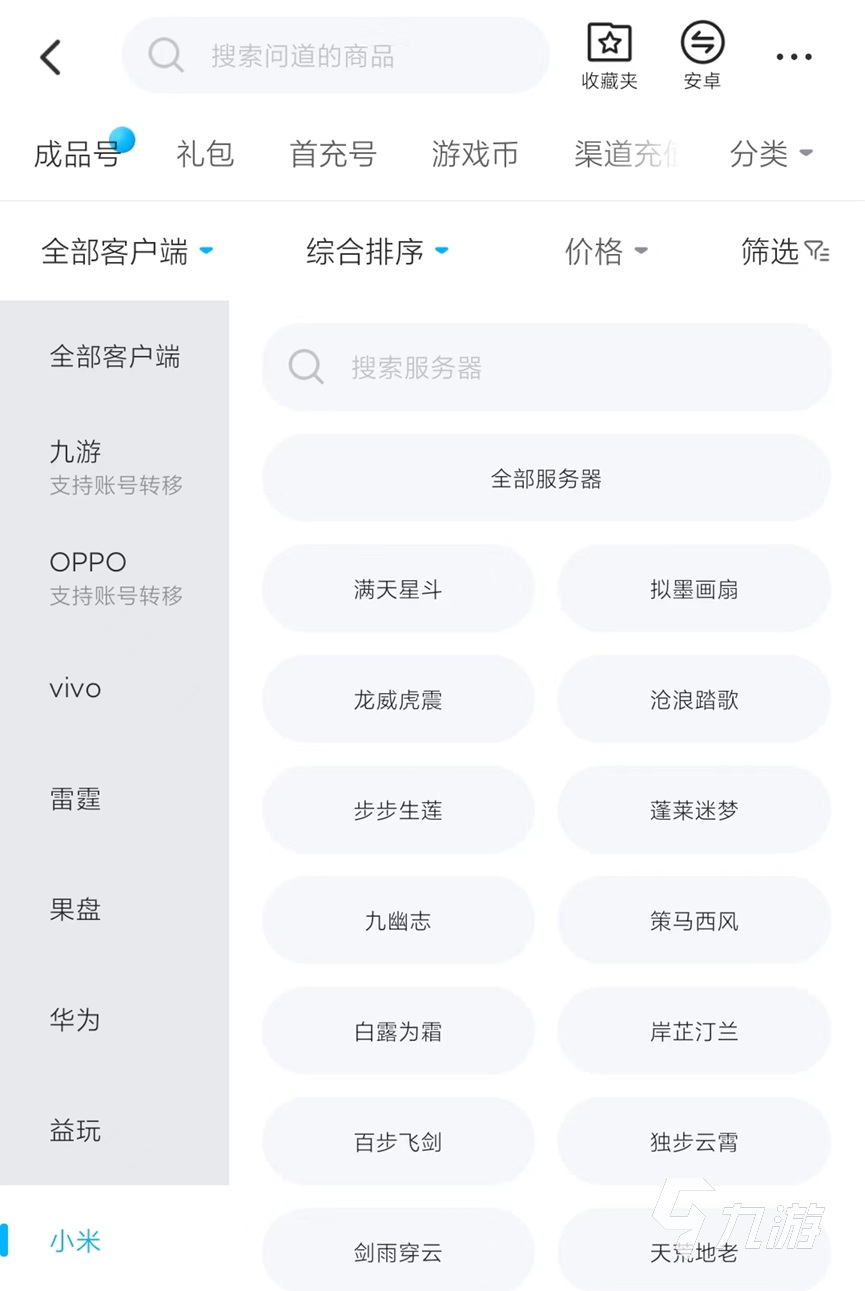Pick the 独步云霄 server
This screenshot has height=1291, width=865.
click(x=694, y=1142)
